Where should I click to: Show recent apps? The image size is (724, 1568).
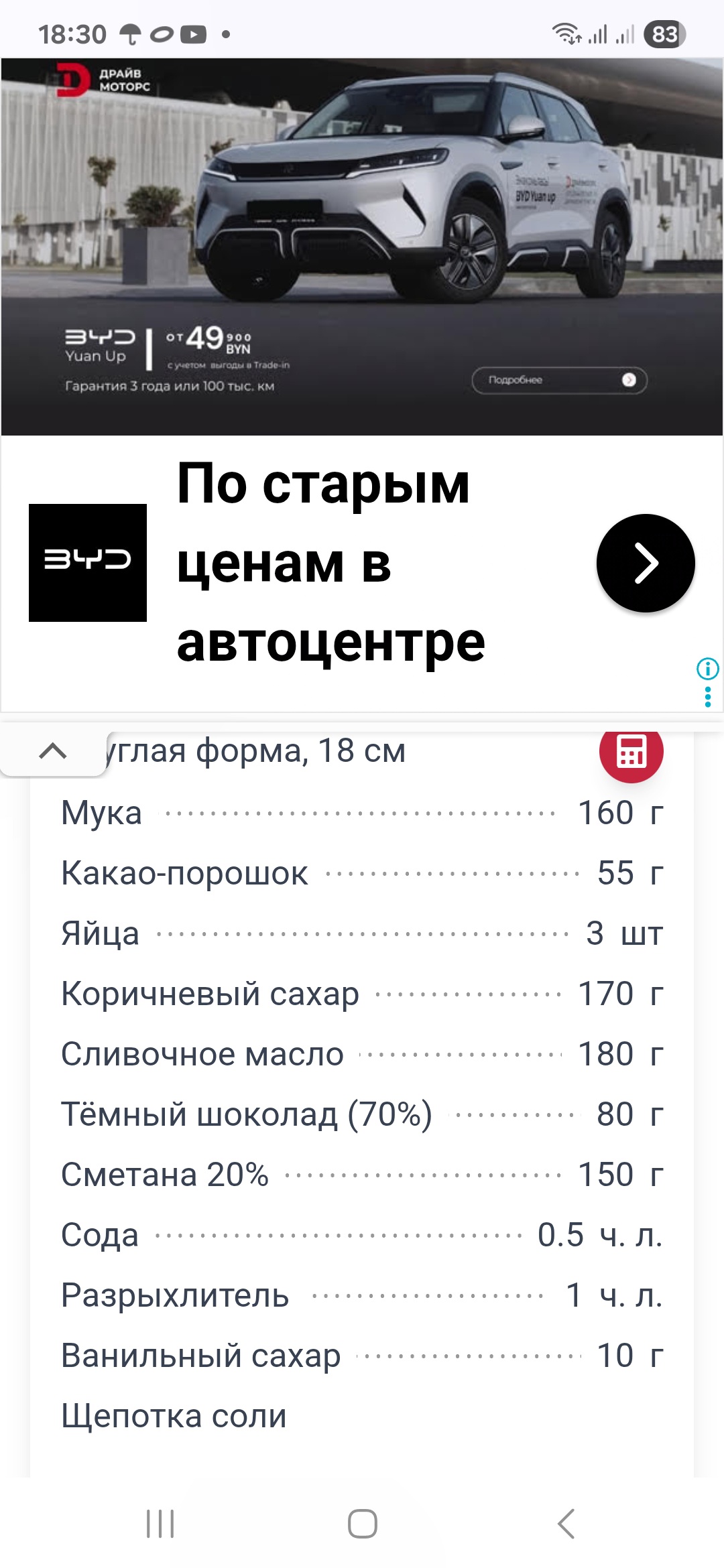click(160, 1524)
